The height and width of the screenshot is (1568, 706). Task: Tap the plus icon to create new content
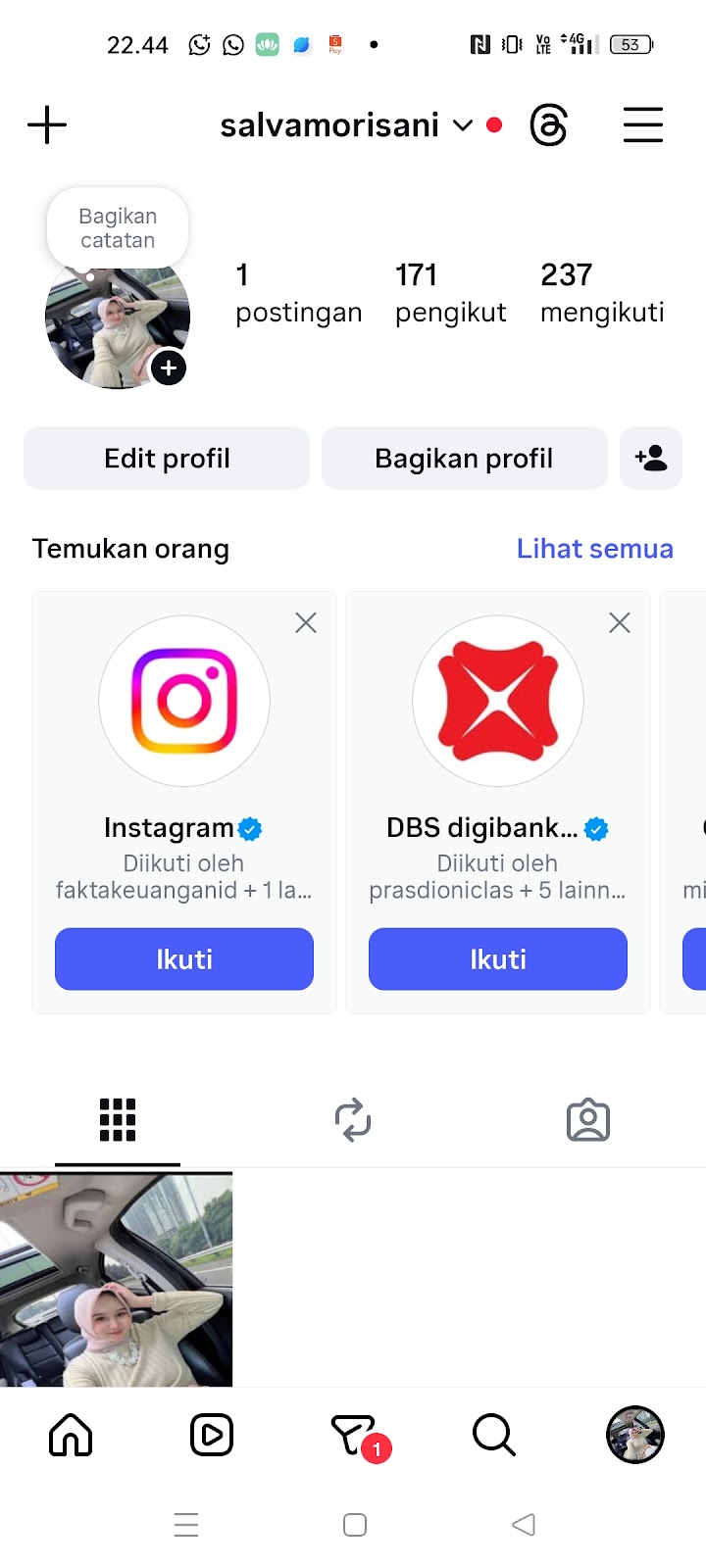pyautogui.click(x=47, y=125)
